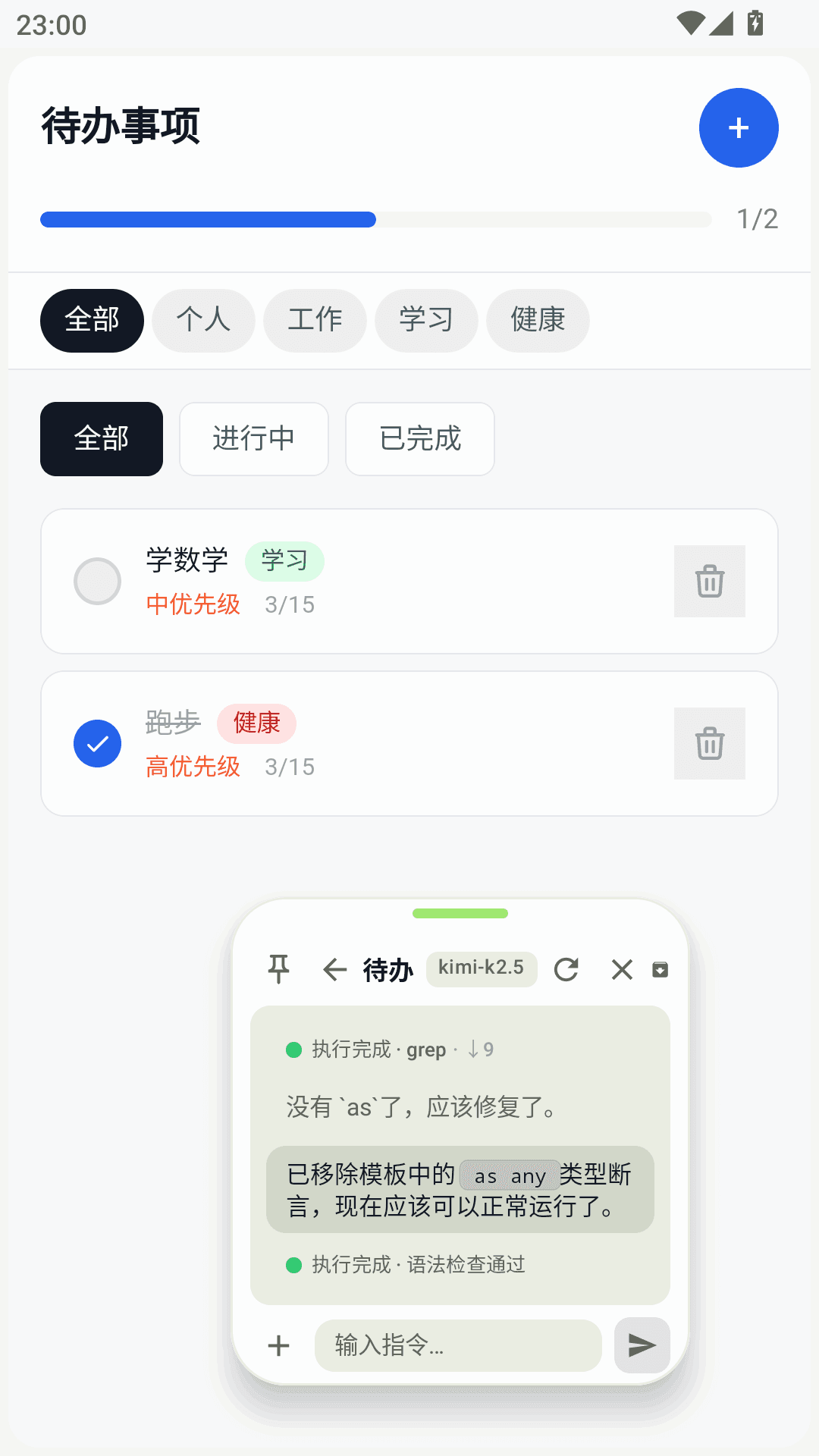The height and width of the screenshot is (1456, 819).
Task: Regenerate the assistant response
Action: (567, 969)
